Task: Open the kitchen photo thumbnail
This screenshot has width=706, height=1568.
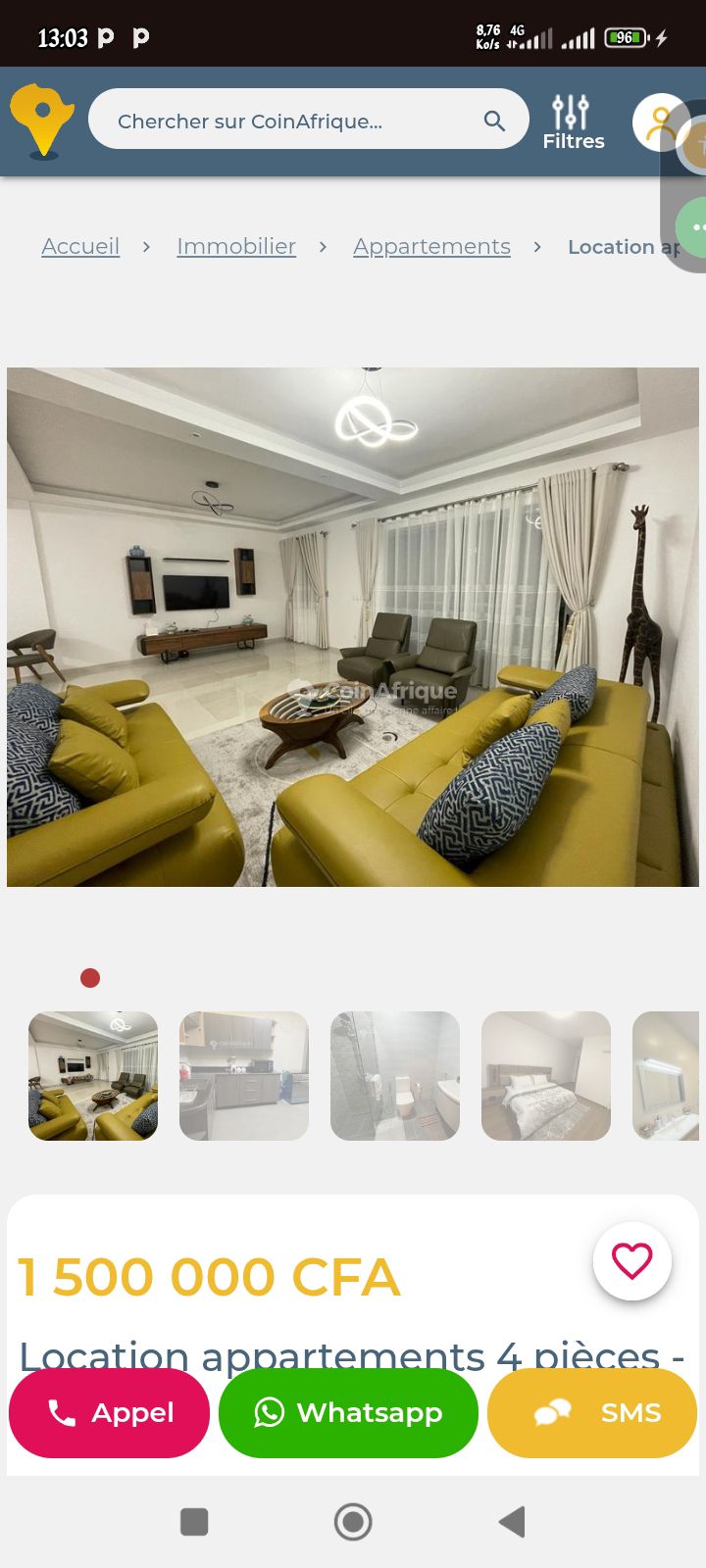Action: [x=244, y=1075]
